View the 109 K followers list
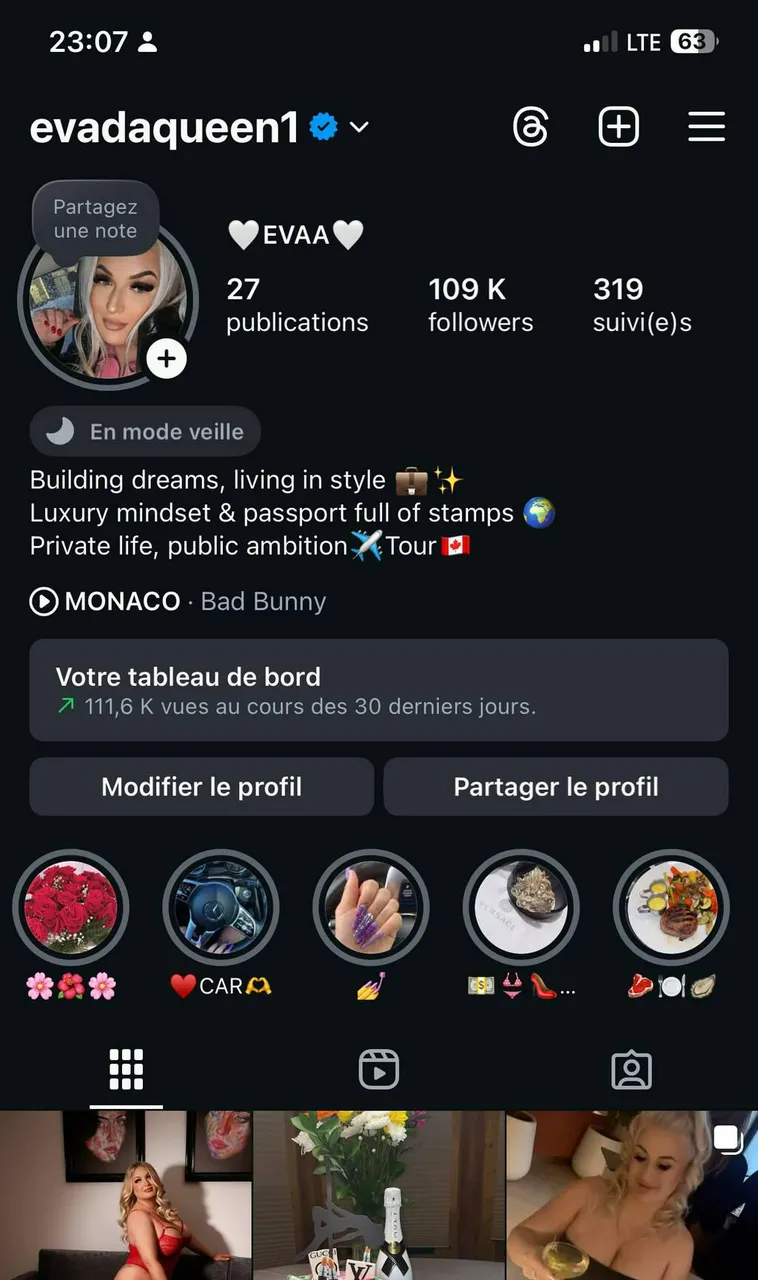 [x=480, y=304]
